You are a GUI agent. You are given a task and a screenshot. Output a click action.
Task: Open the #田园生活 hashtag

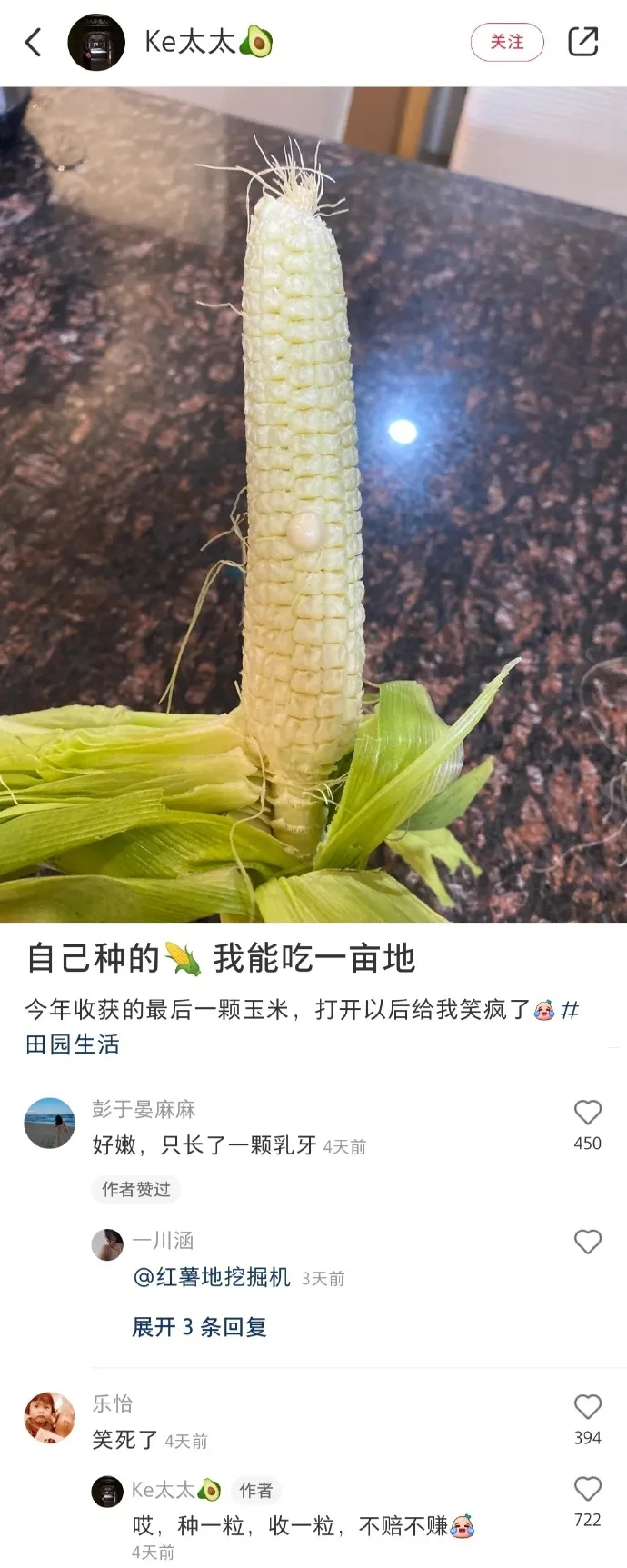click(x=73, y=1044)
